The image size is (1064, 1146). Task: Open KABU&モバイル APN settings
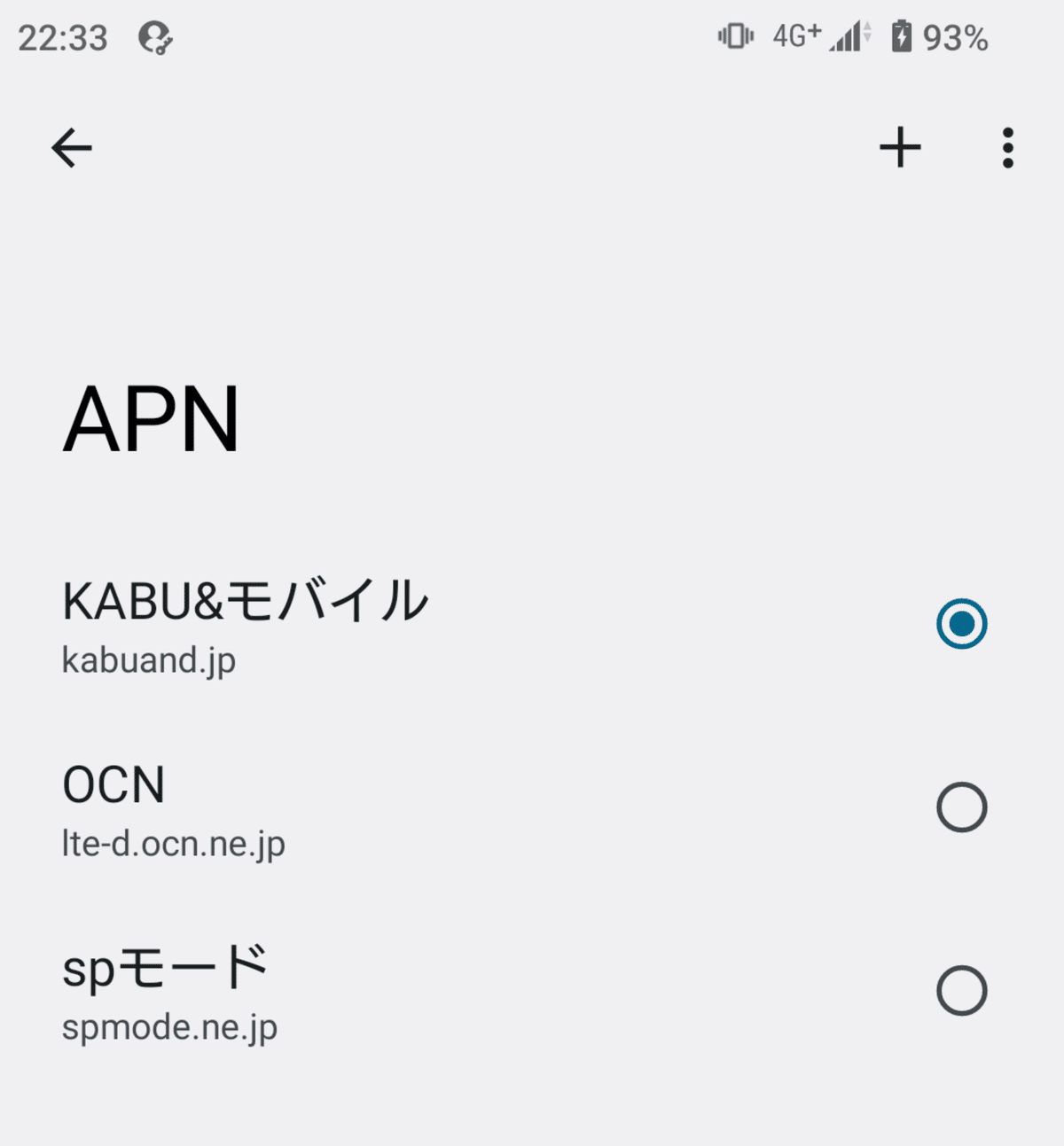(x=246, y=624)
